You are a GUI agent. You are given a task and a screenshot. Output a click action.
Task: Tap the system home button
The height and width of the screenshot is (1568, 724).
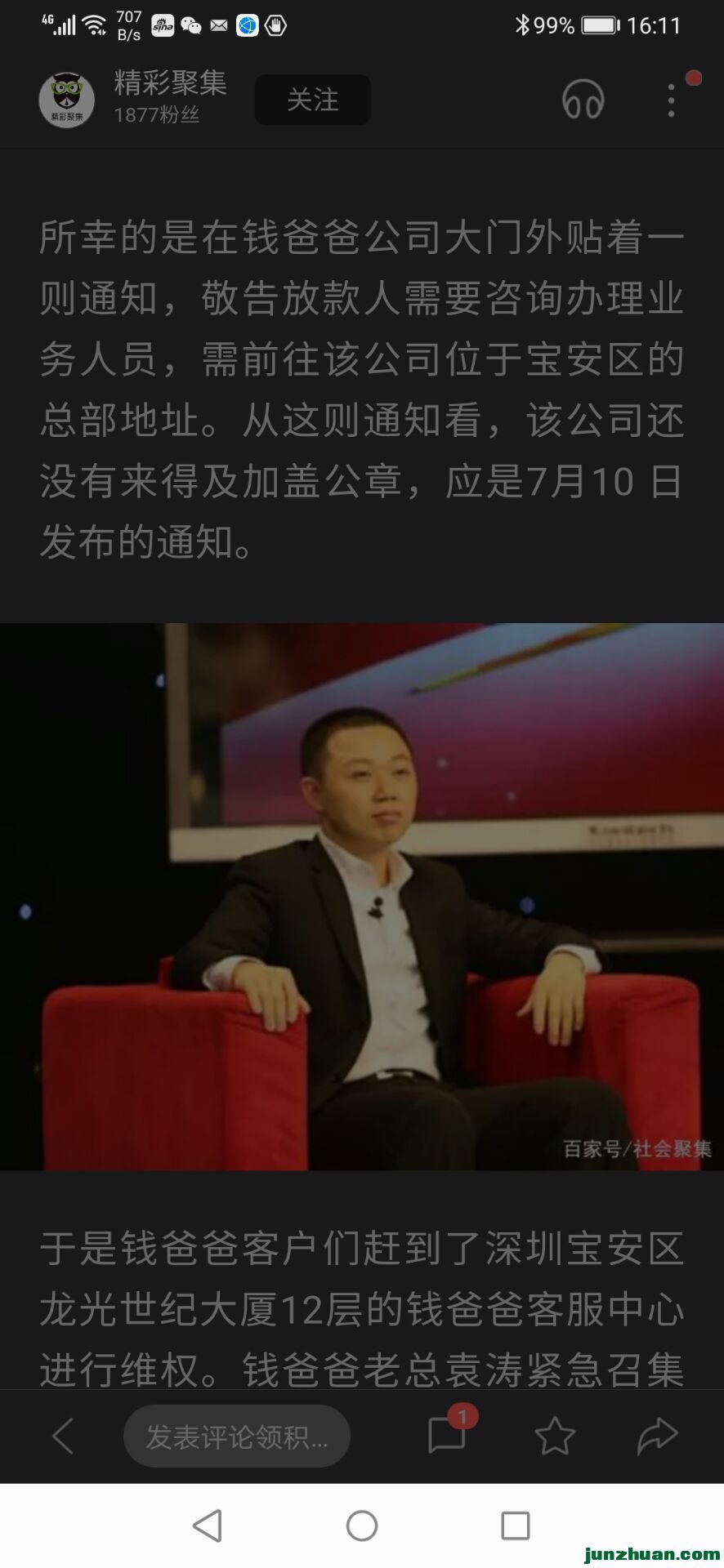point(362,1525)
